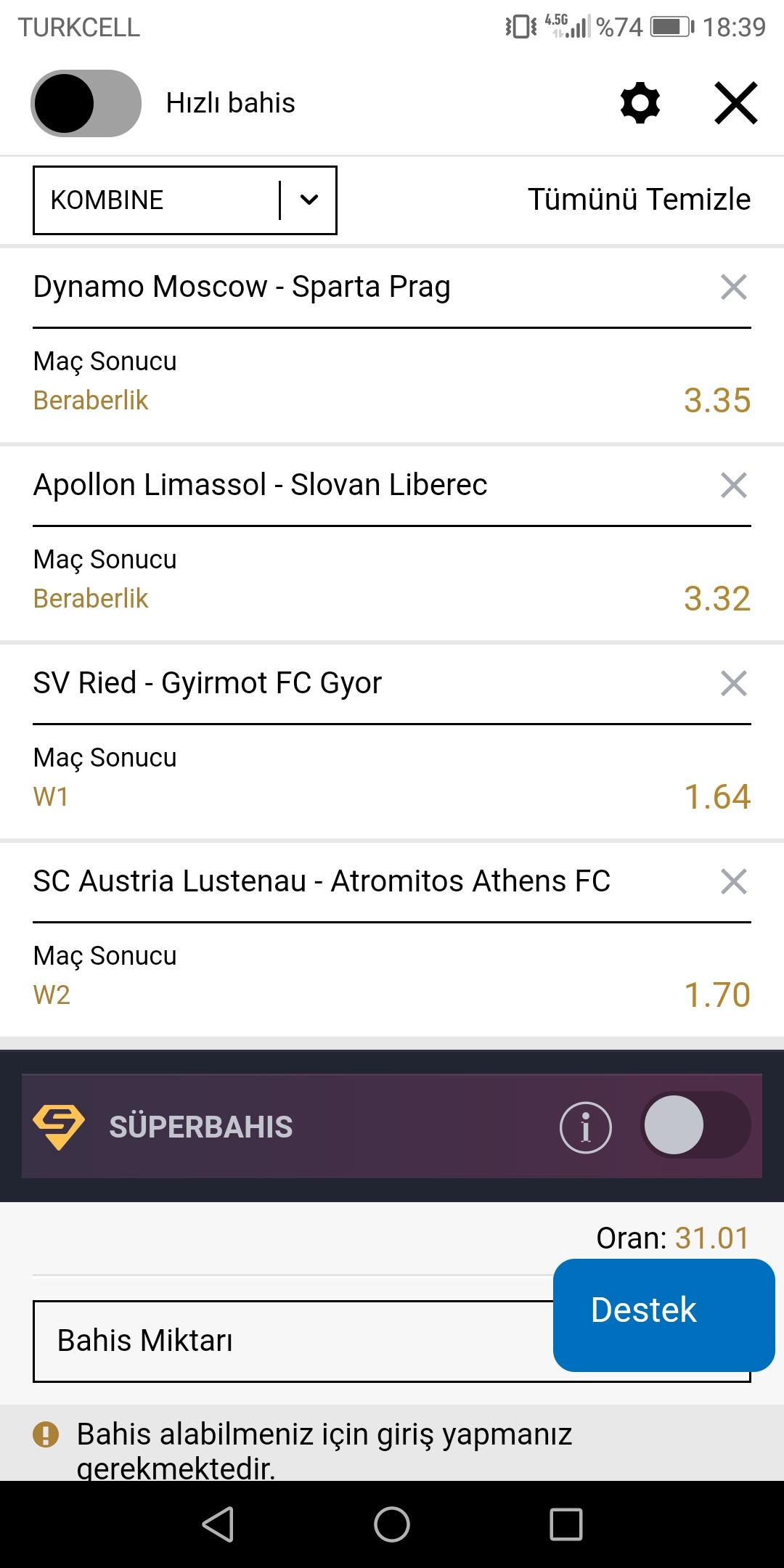The width and height of the screenshot is (784, 1568).
Task: Open the Destek support chat
Action: coord(664,1315)
